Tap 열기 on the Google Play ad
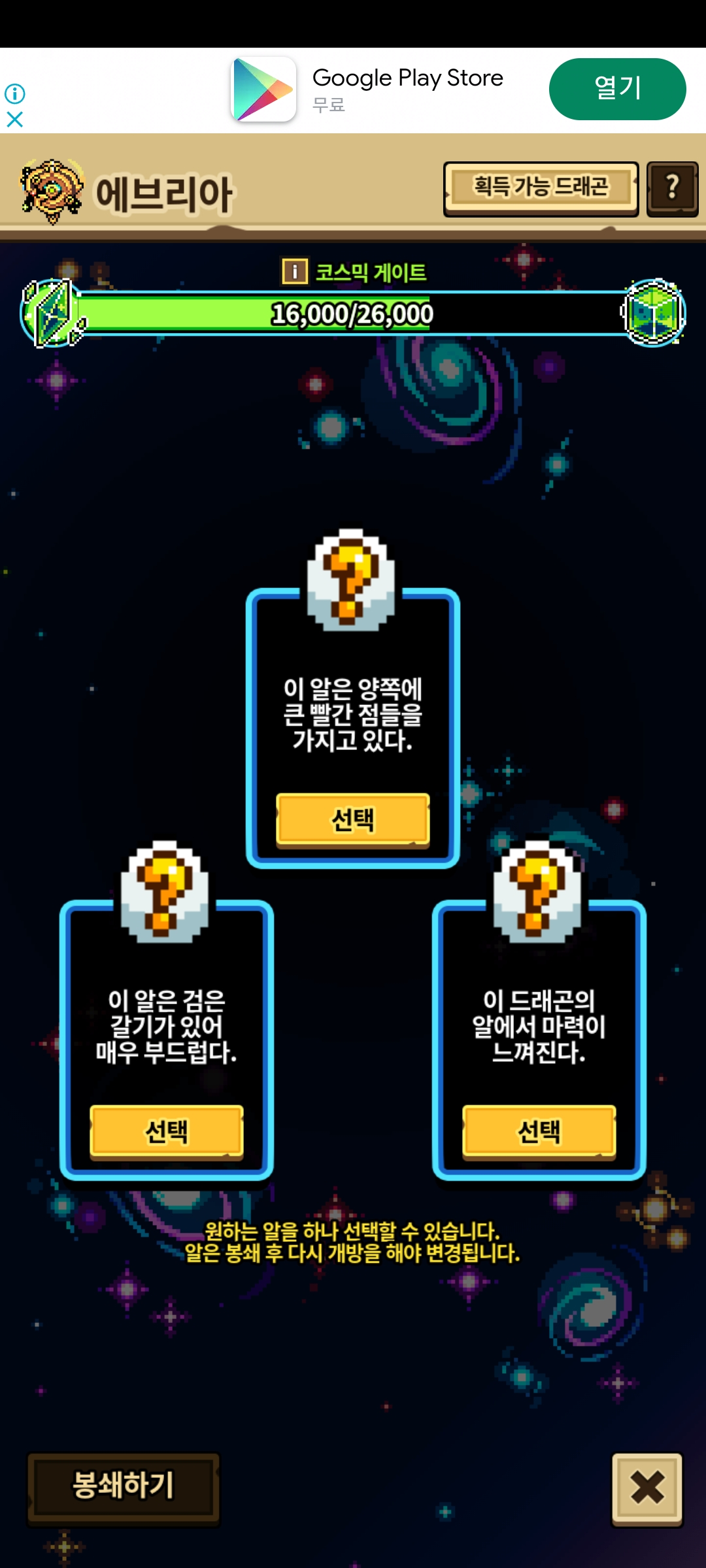This screenshot has height=1568, width=706. click(x=617, y=89)
